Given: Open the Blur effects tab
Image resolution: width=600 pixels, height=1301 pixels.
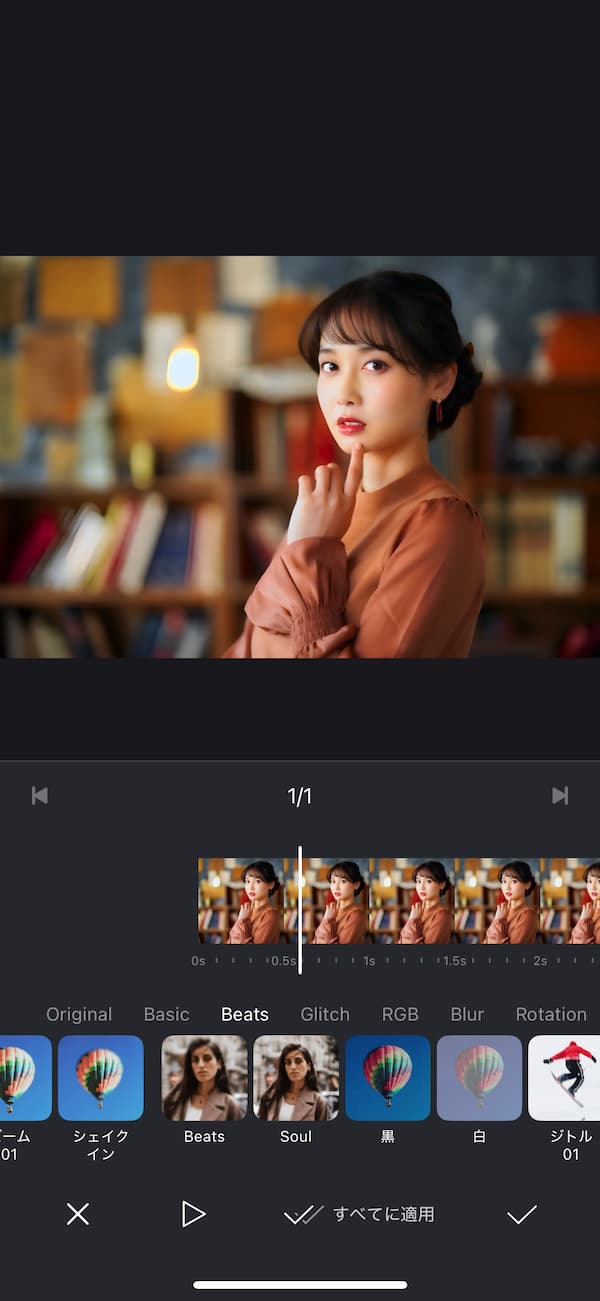Looking at the screenshot, I should 467,1014.
